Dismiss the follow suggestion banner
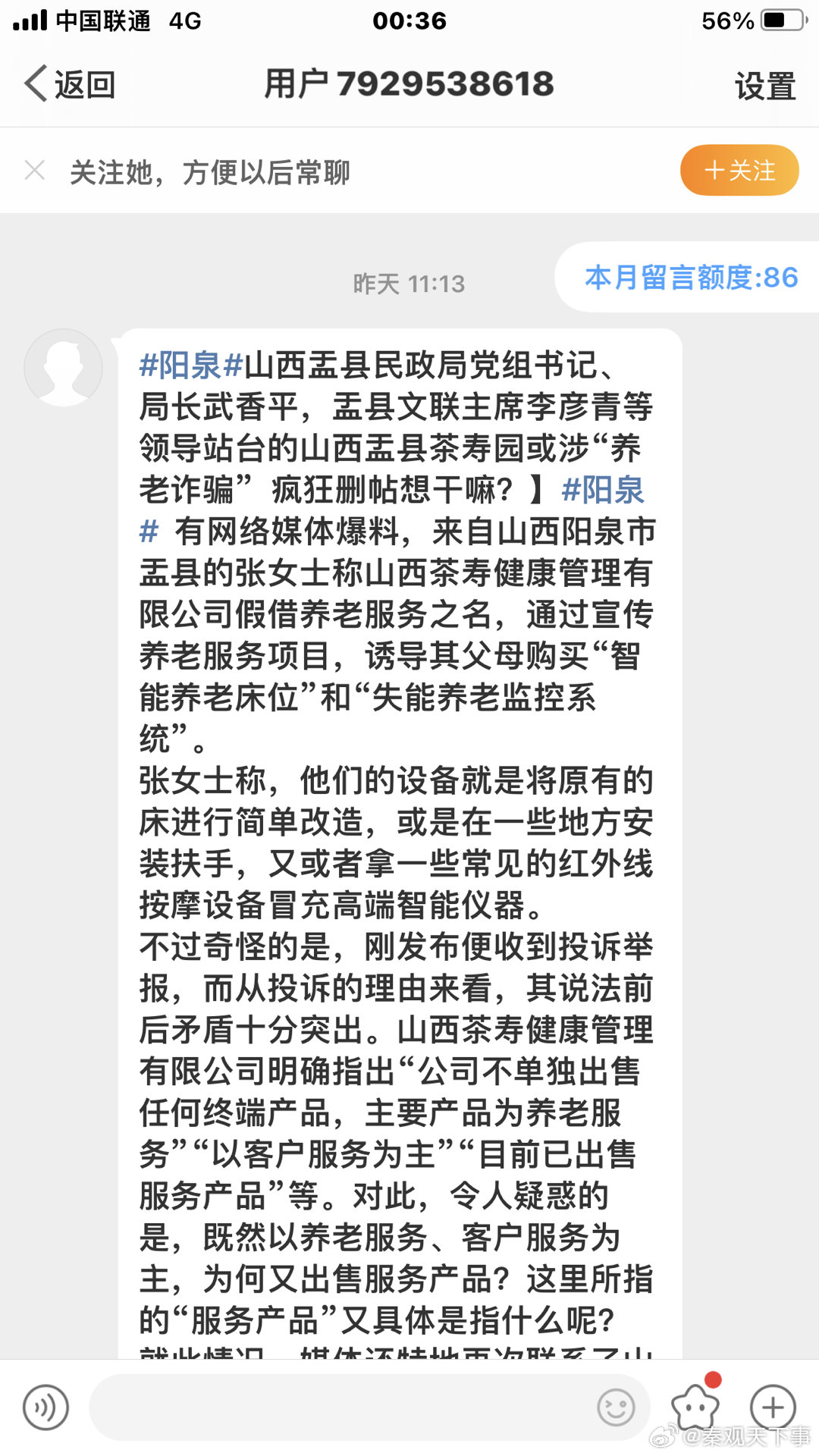The image size is (819, 1456). 35,171
